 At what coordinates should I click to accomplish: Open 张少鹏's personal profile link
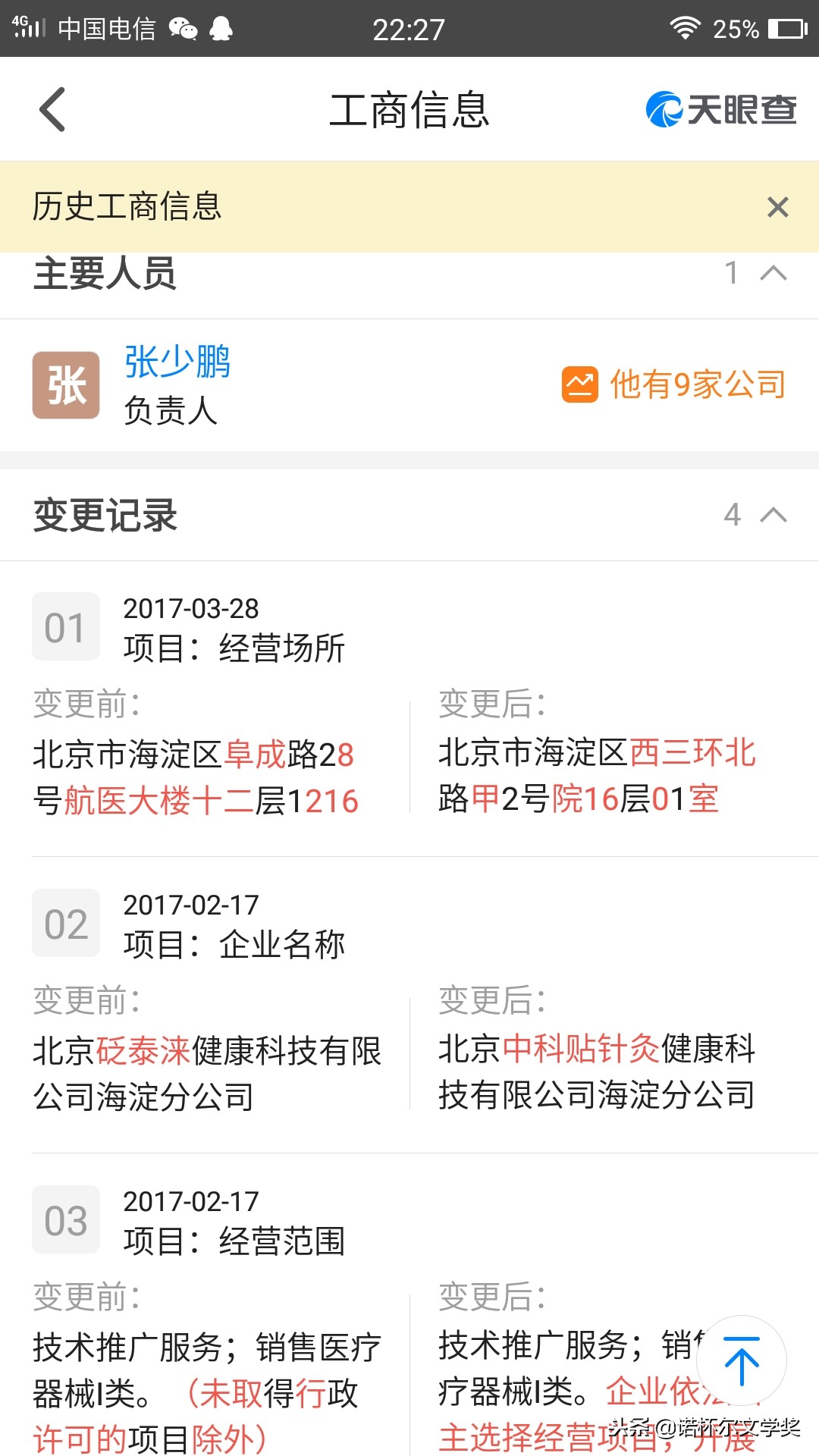point(178,362)
